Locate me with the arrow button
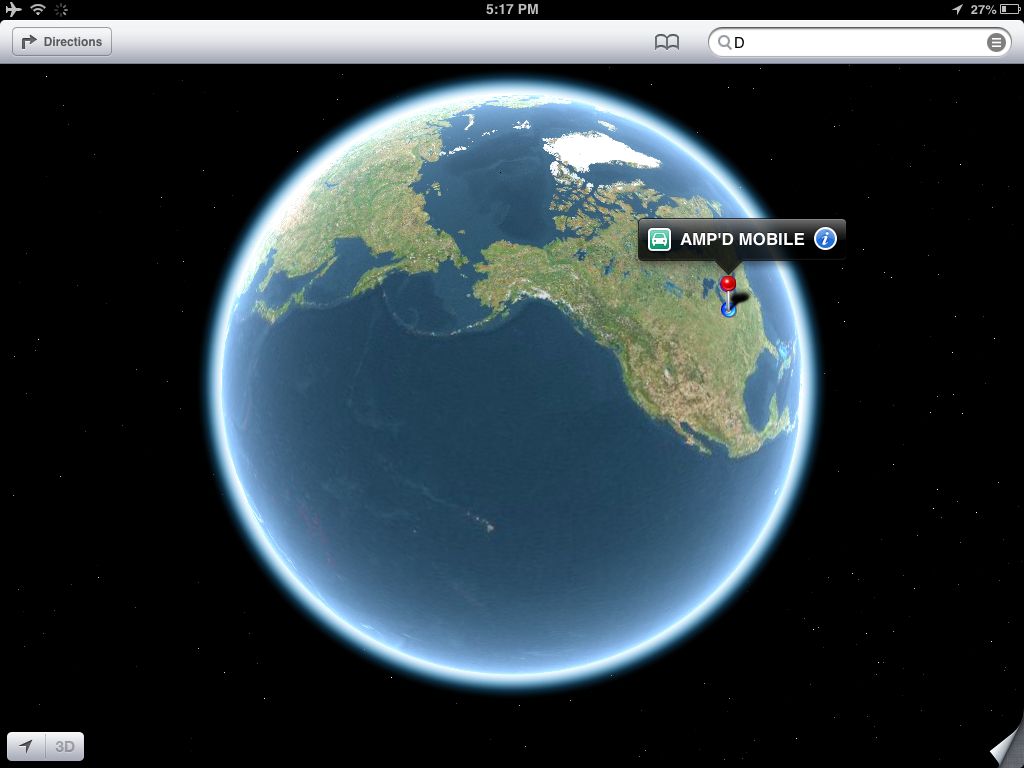Screen dimensions: 1024x768 pos(27,746)
